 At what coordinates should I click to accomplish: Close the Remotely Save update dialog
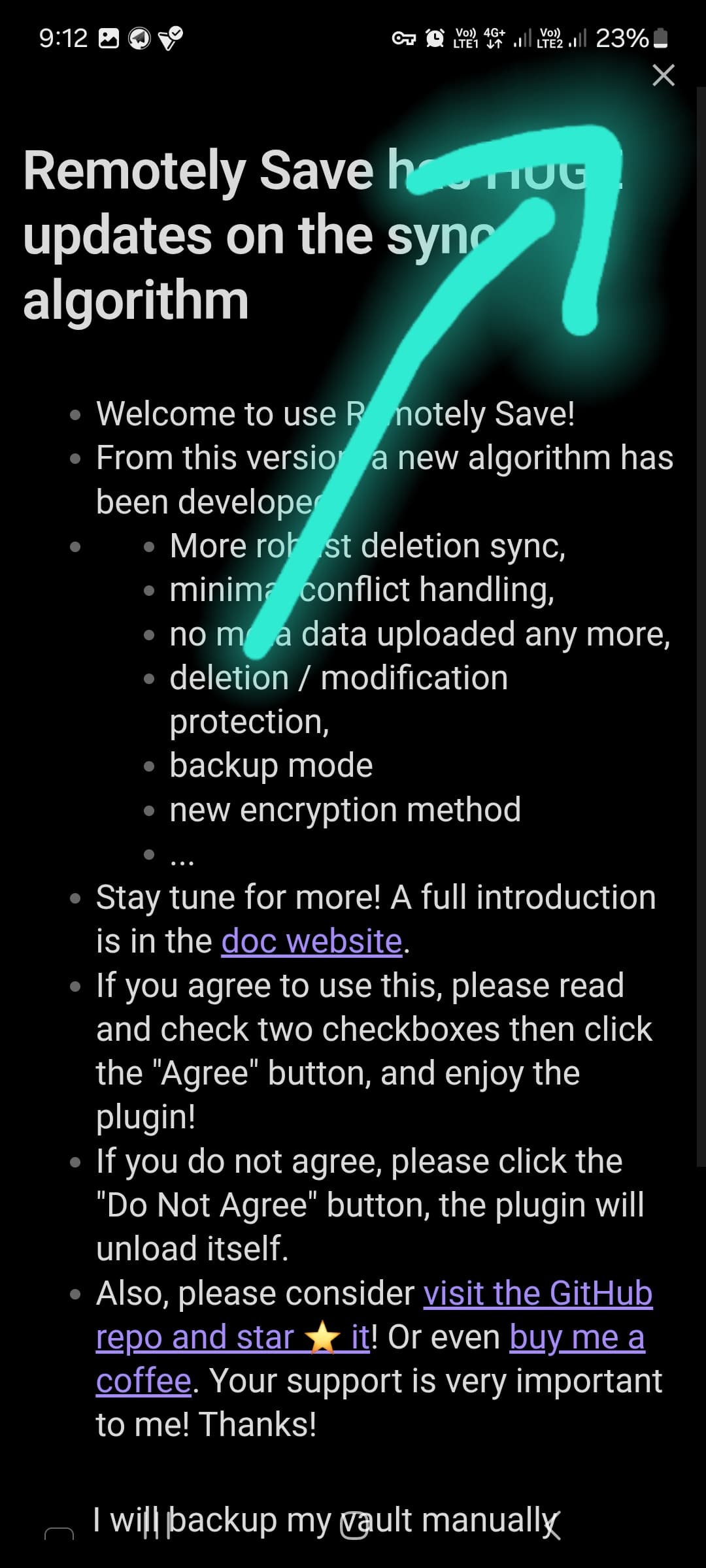663,76
